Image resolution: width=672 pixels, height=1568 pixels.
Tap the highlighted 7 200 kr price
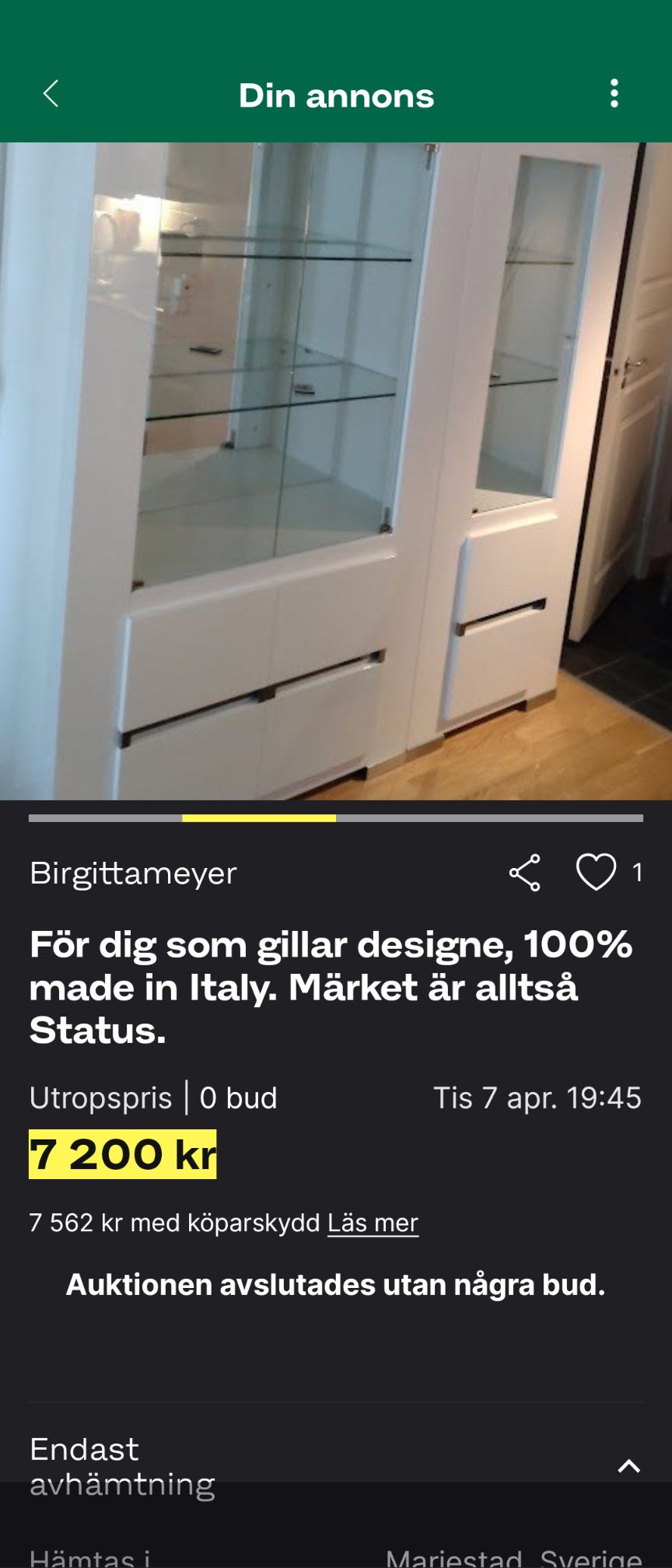click(x=123, y=1154)
